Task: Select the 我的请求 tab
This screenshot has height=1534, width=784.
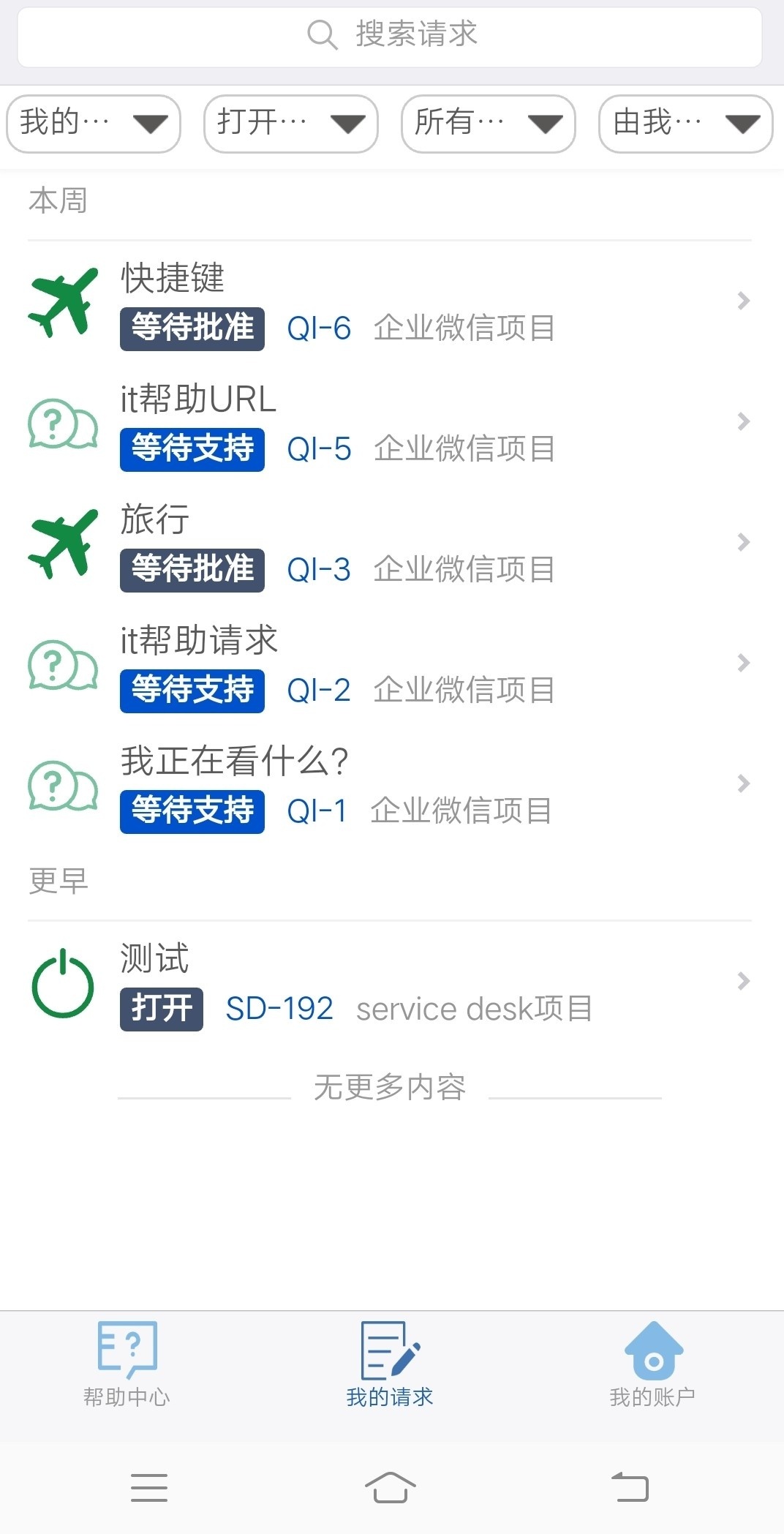Action: (390, 1364)
